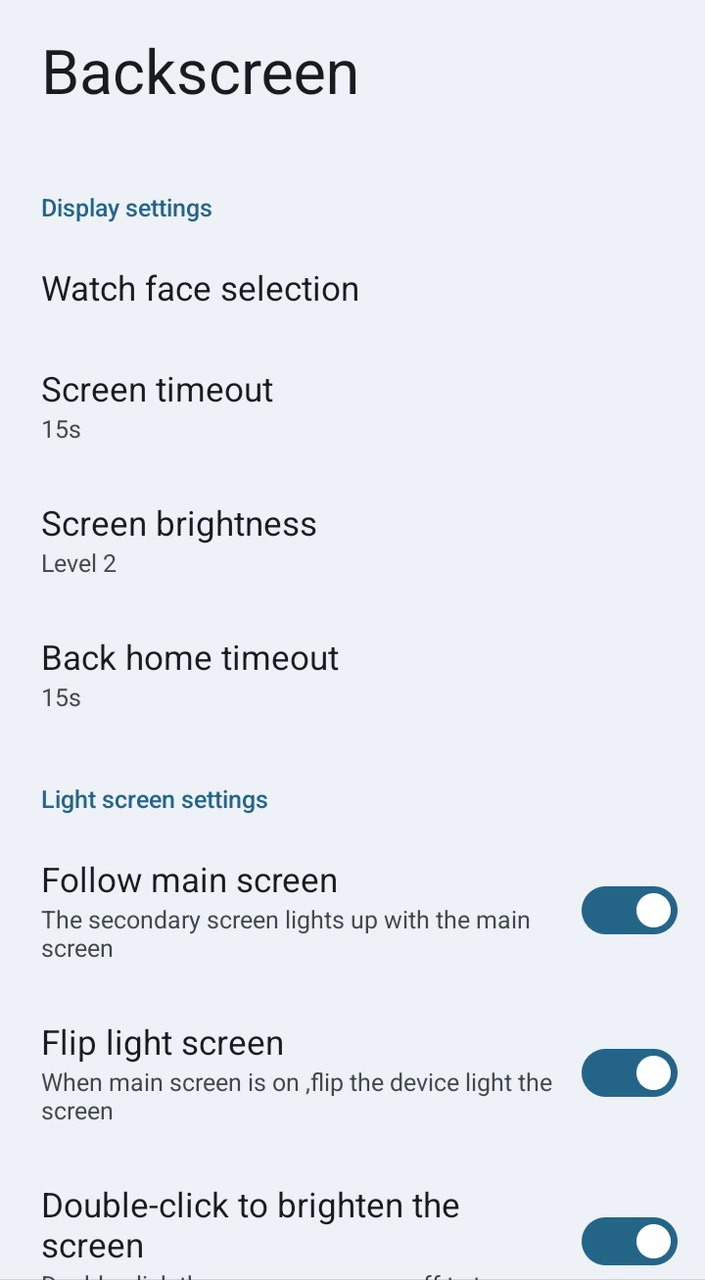Open Screen brightness level setting

179,540
